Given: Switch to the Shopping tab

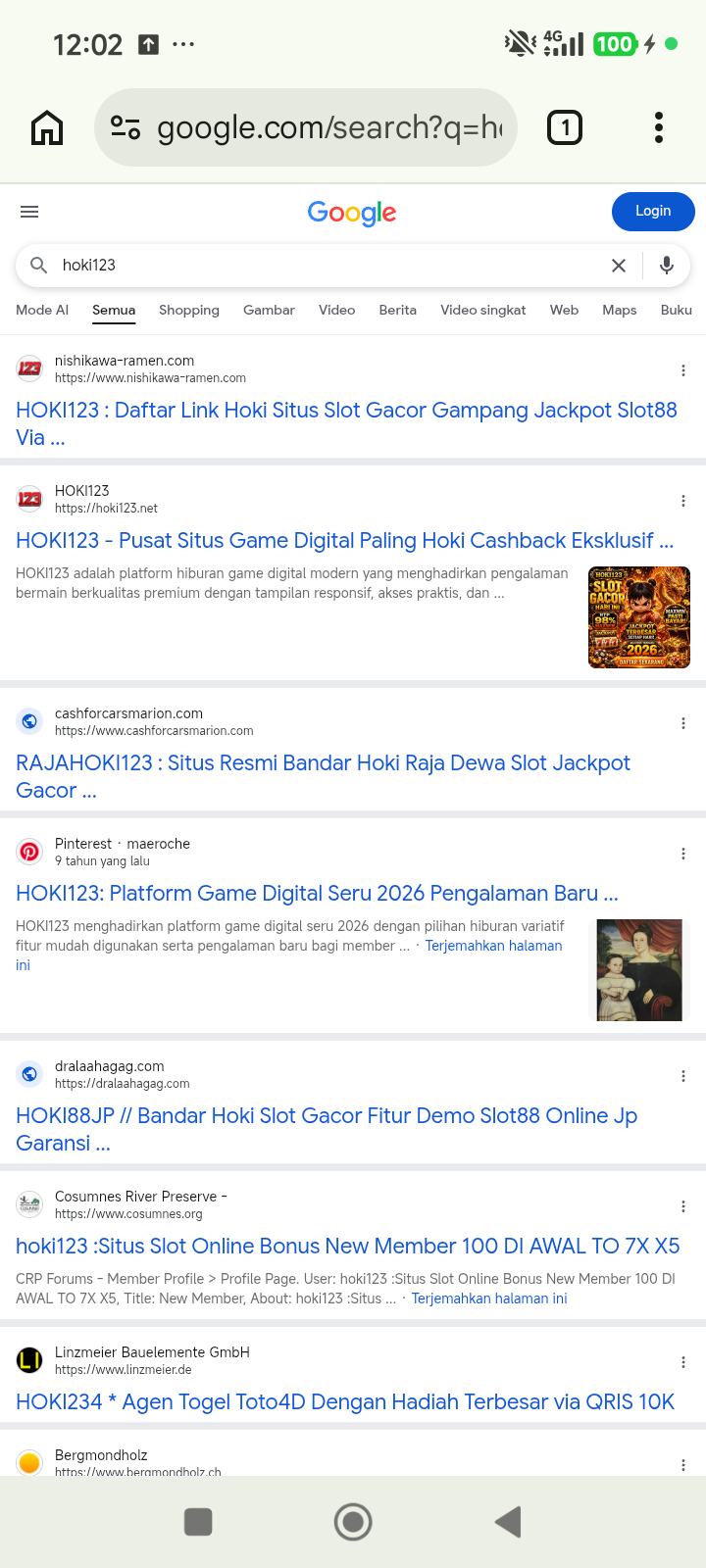Looking at the screenshot, I should click(189, 310).
